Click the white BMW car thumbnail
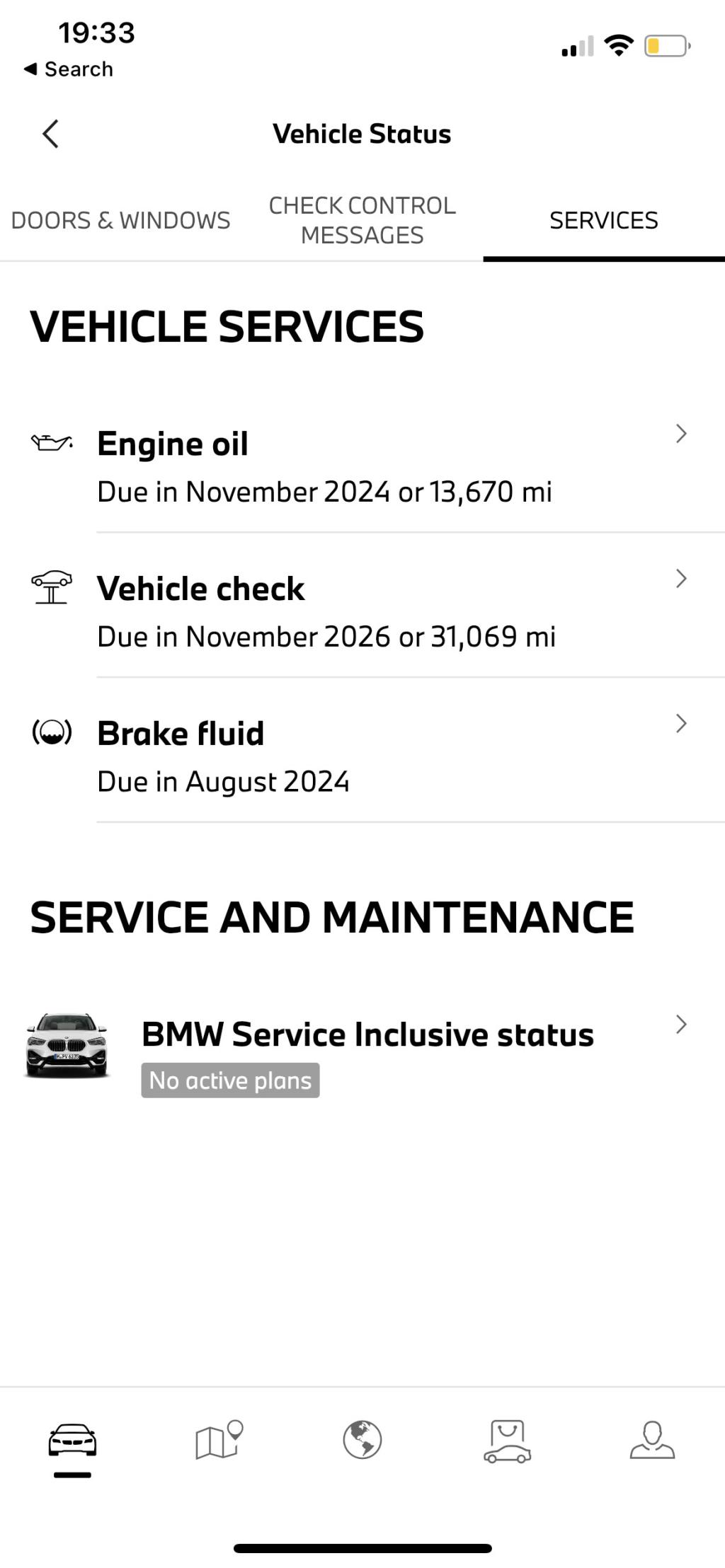This screenshot has height=1568, width=725. tap(66, 1047)
